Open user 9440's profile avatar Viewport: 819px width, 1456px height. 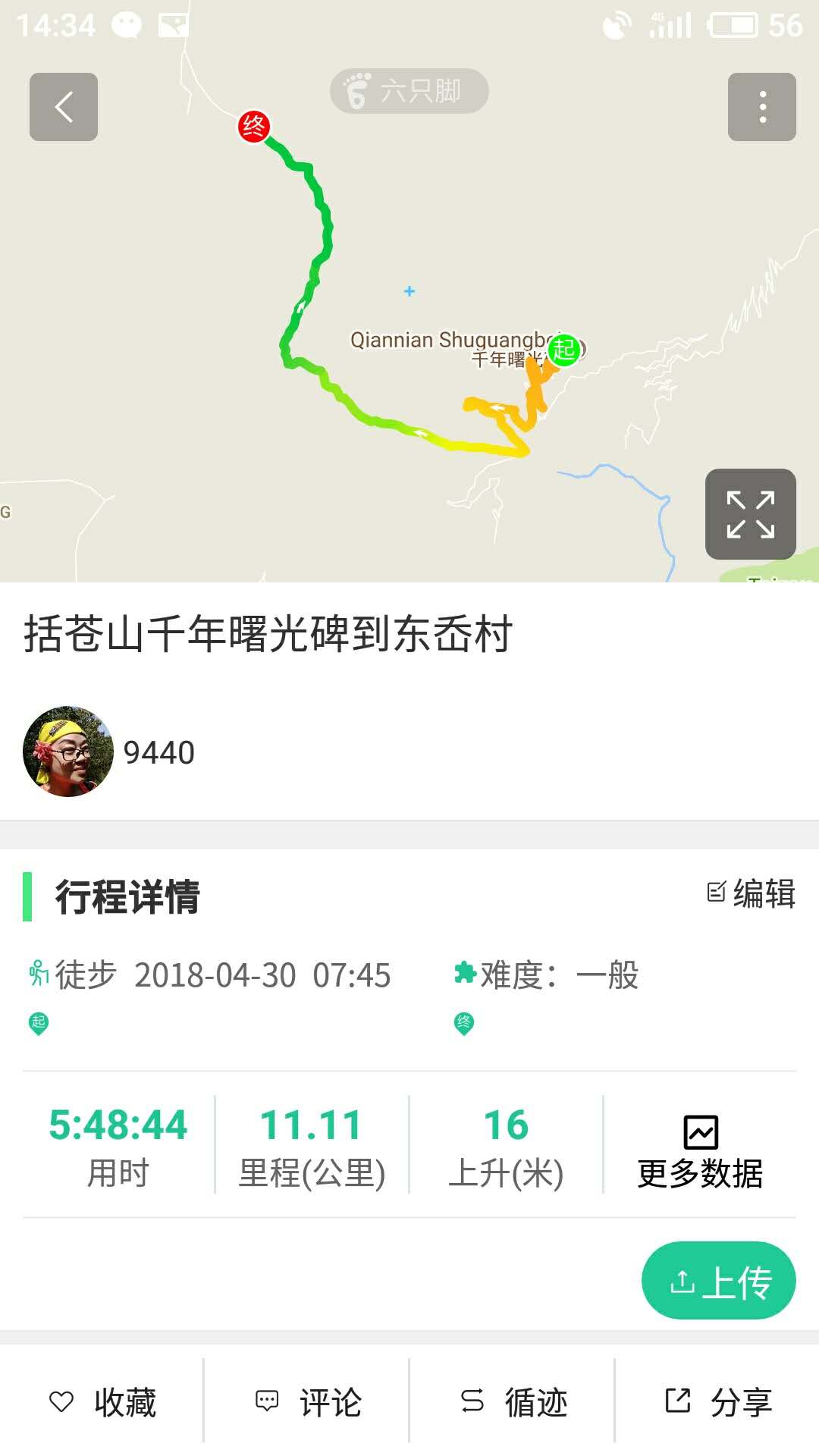[68, 752]
